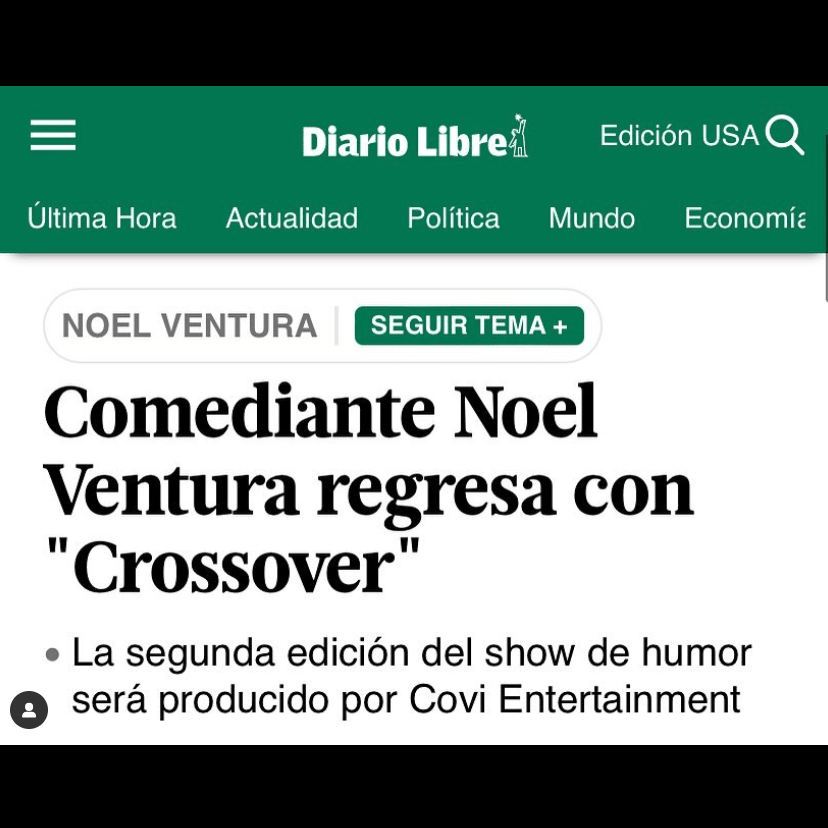Open the Política section
Image resolution: width=828 pixels, height=828 pixels.
point(453,218)
